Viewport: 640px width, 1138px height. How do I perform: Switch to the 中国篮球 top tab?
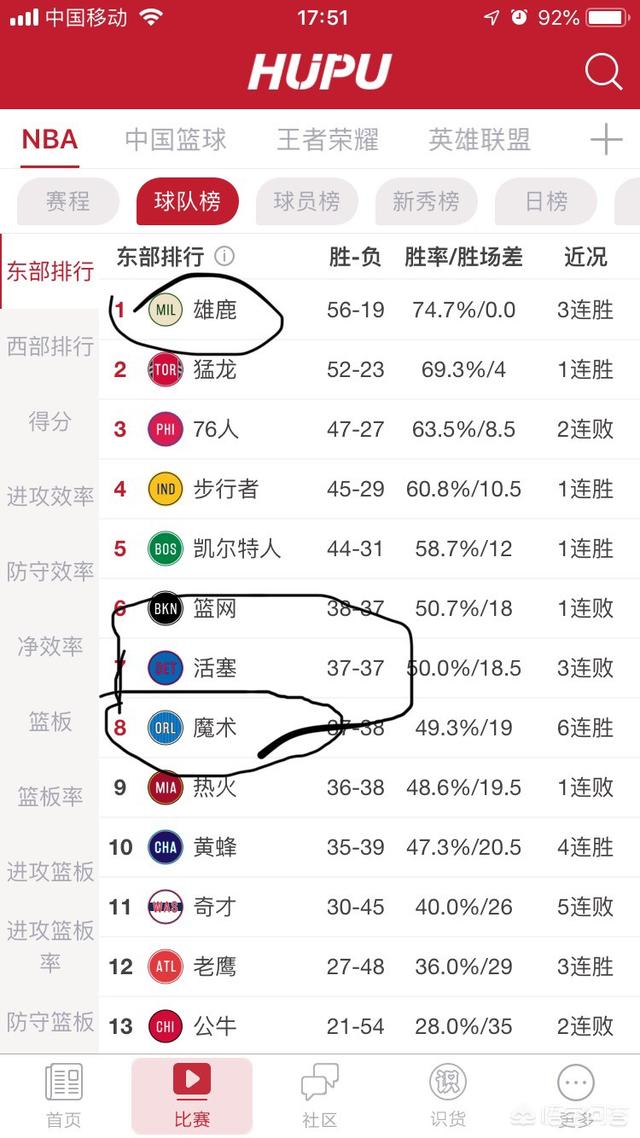[176, 139]
